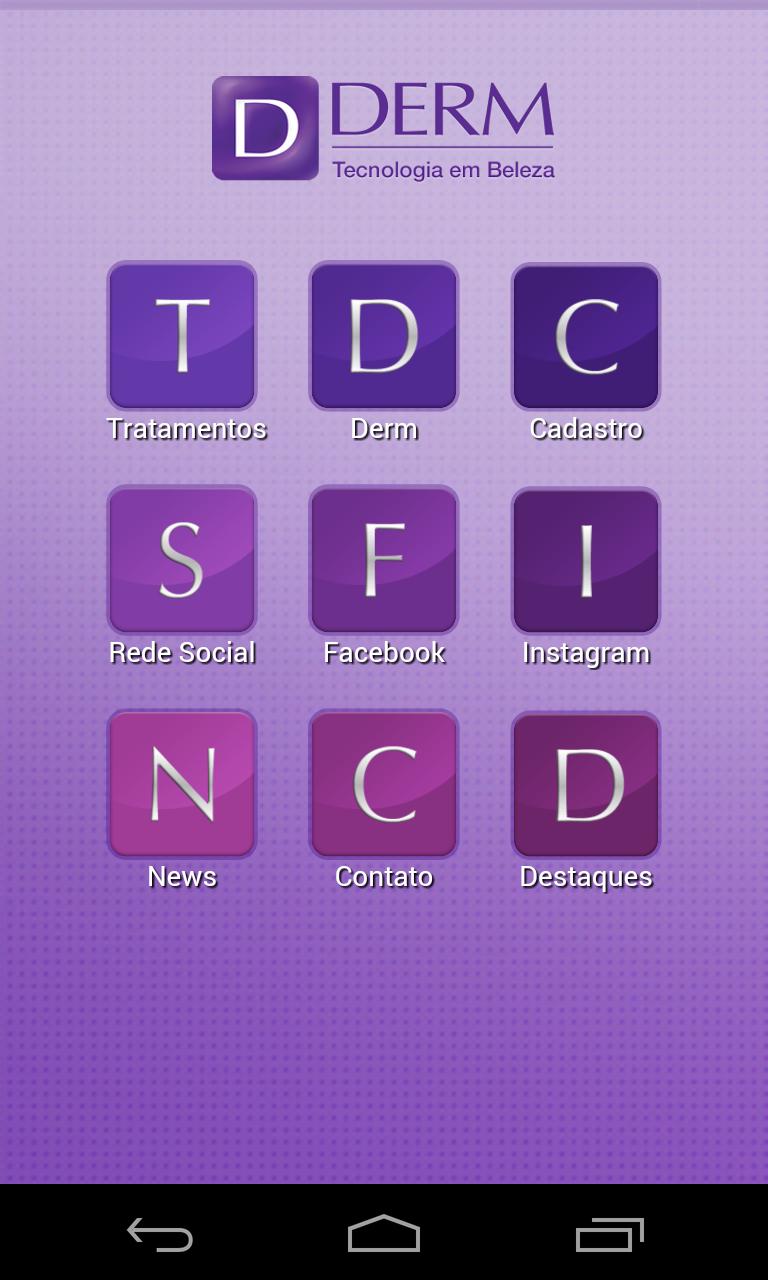Screen dimensions: 768x1280
Task: Tap the Destaques text label
Action: click(x=585, y=876)
